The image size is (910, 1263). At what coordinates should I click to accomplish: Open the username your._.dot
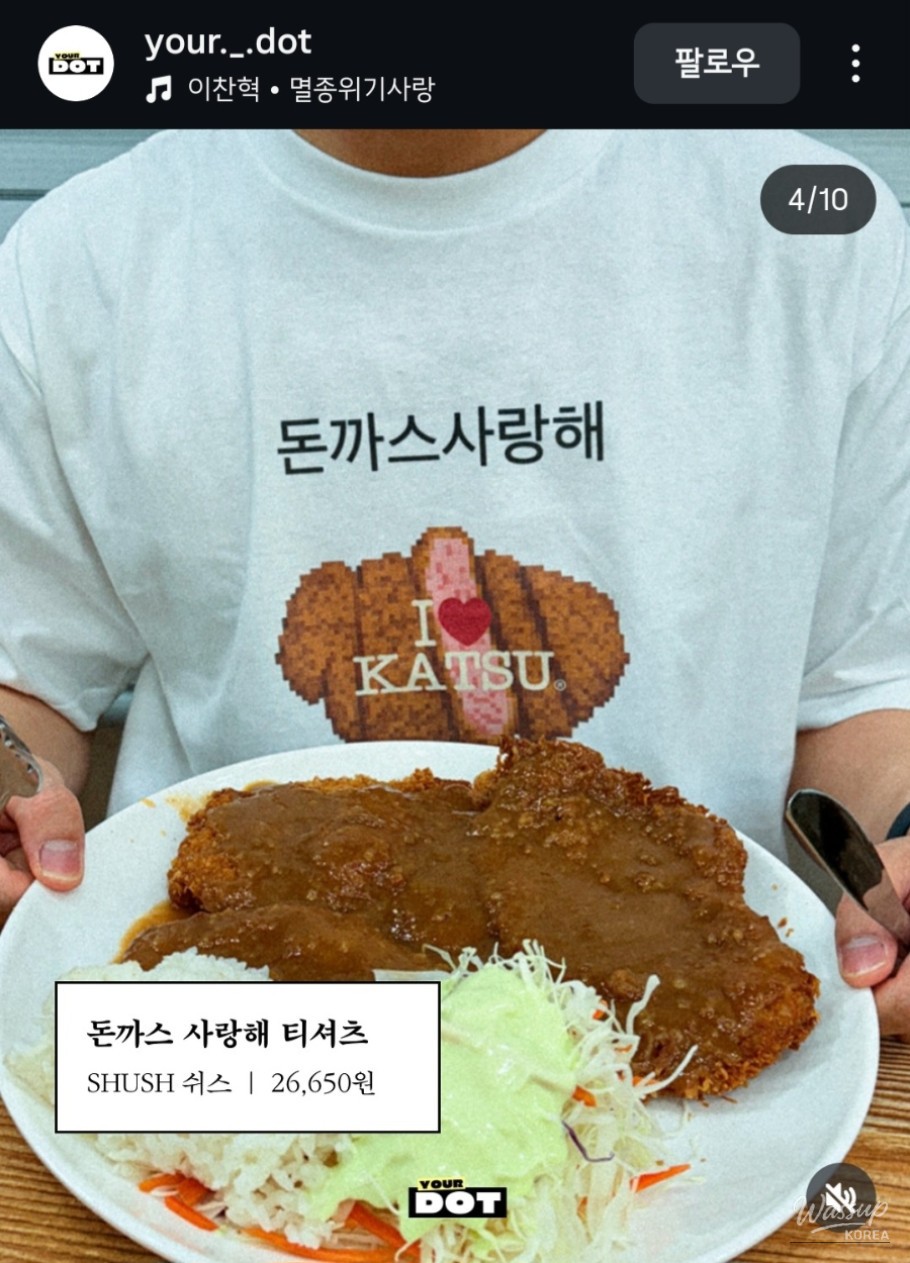[228, 42]
